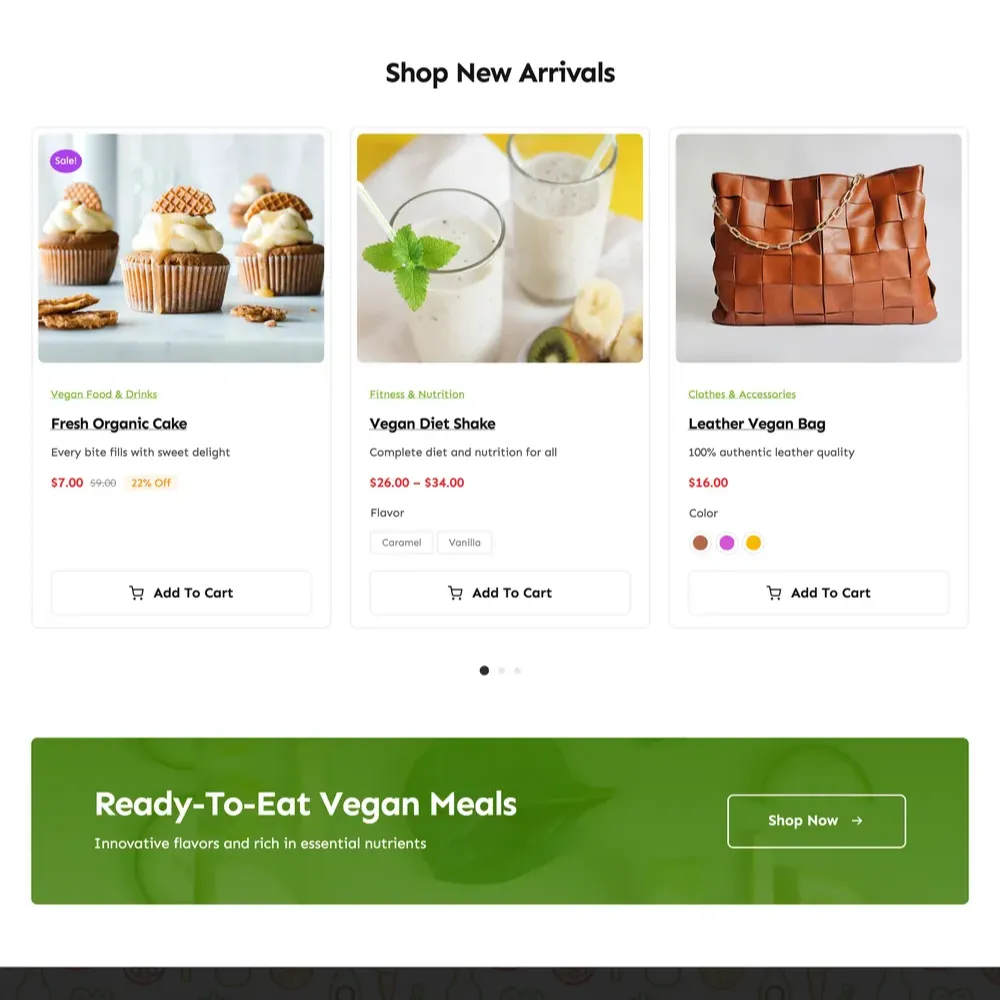Choose the Vanilla flavor option
The height and width of the screenshot is (1000, 1000).
(464, 542)
